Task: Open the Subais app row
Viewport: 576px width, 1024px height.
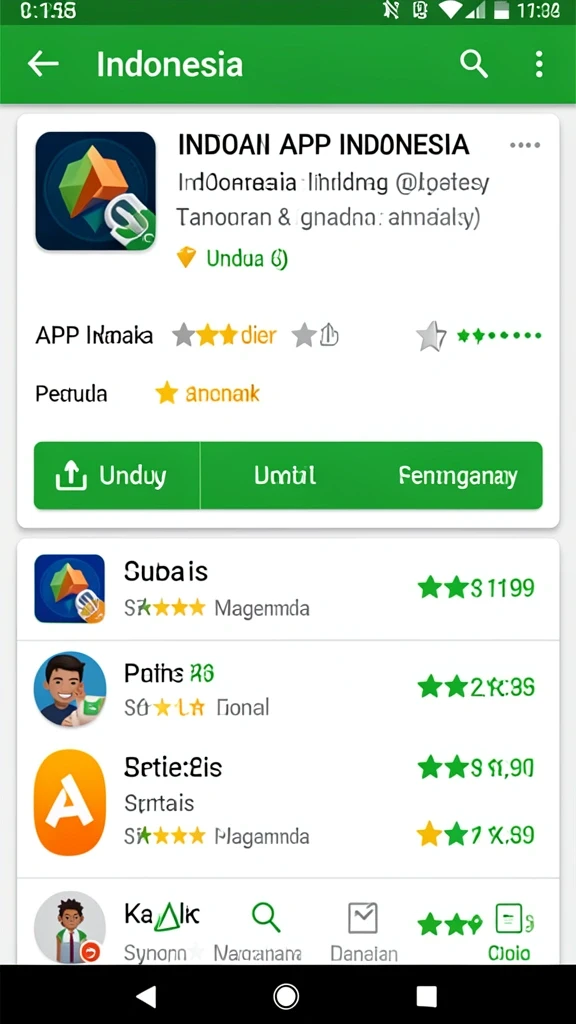Action: (x=288, y=589)
